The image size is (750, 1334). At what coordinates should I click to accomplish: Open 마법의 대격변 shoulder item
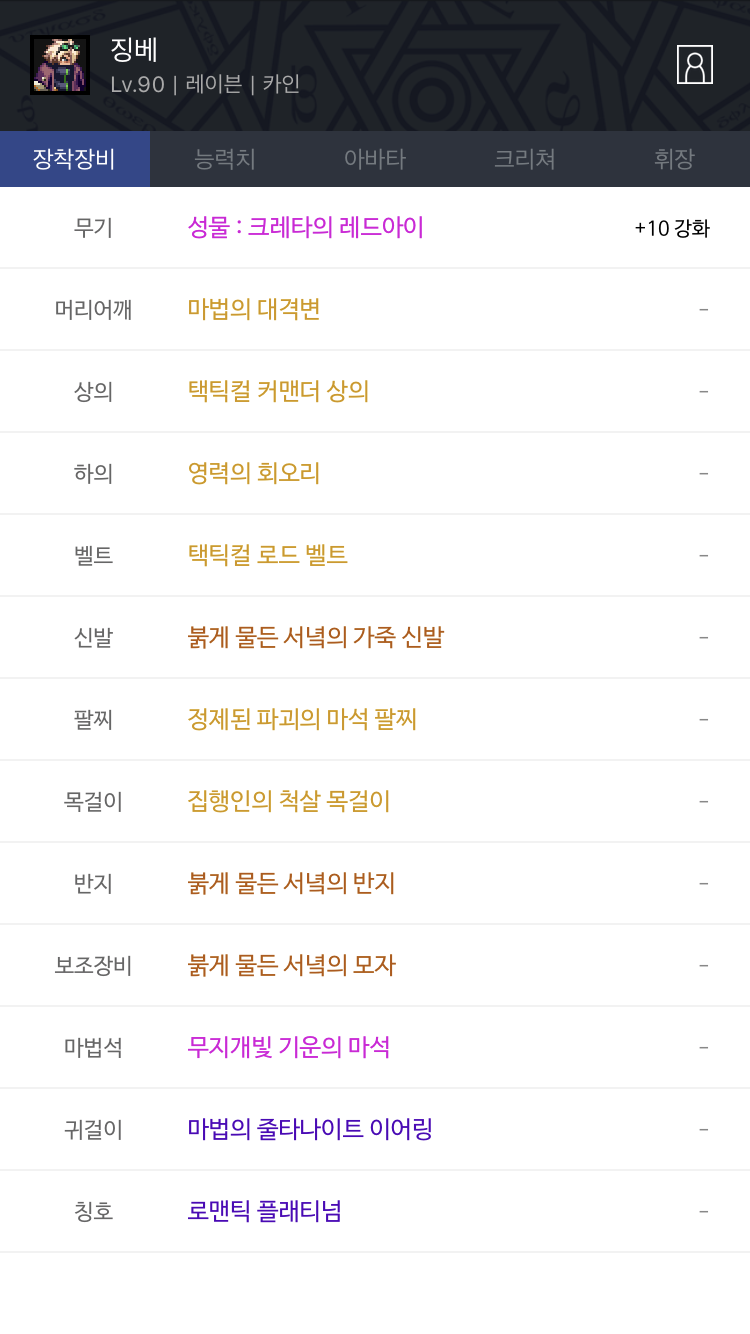pos(254,310)
